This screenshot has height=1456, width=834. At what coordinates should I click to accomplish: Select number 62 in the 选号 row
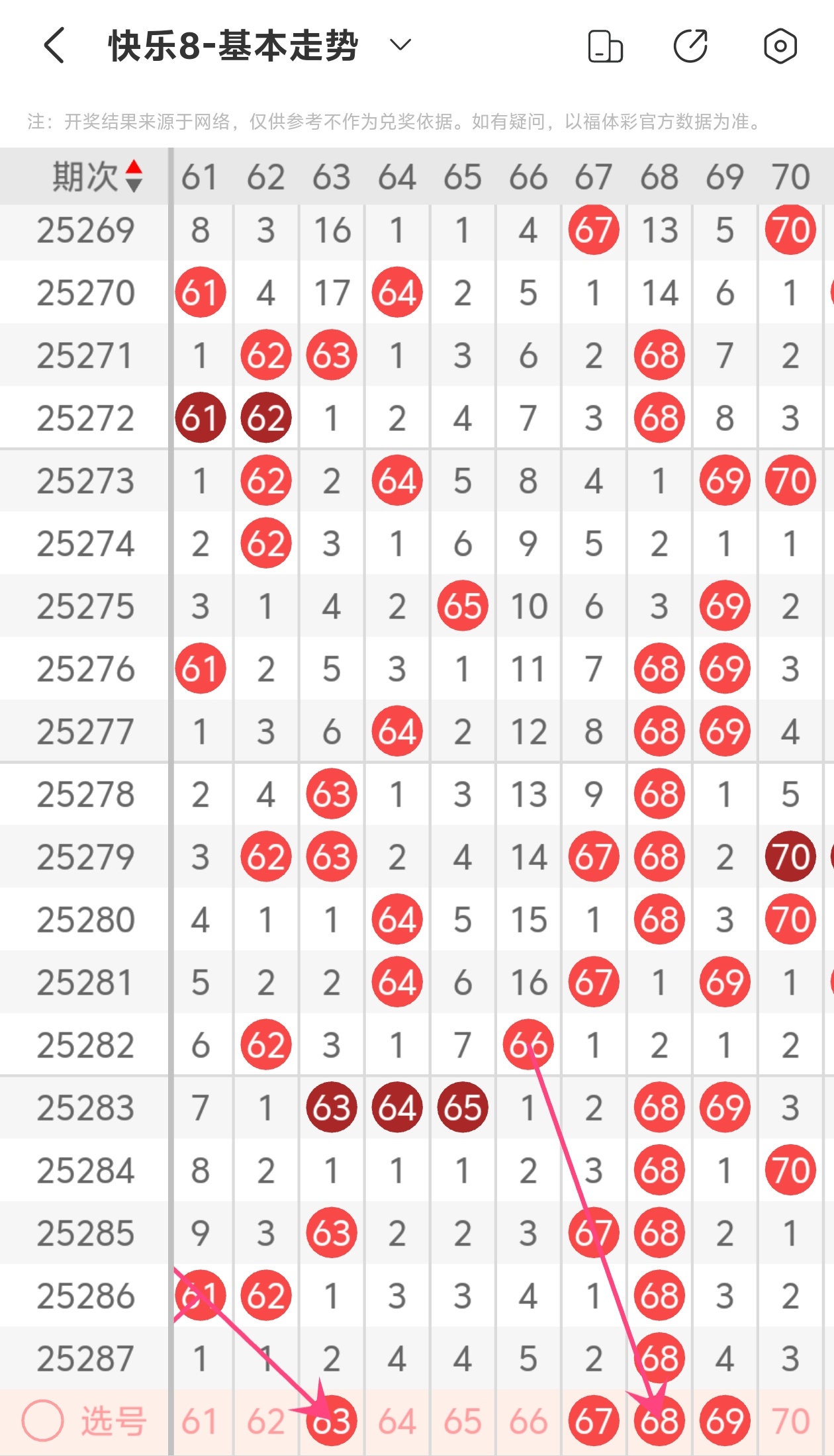pyautogui.click(x=265, y=1421)
